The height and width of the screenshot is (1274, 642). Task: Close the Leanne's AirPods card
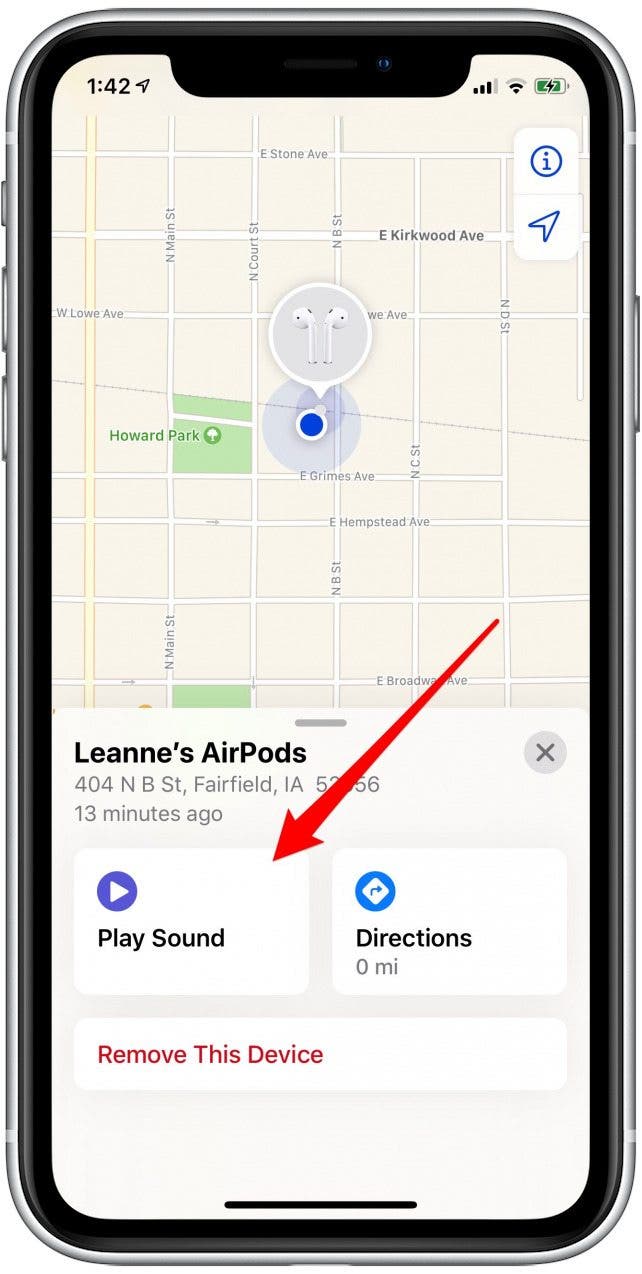[x=545, y=752]
